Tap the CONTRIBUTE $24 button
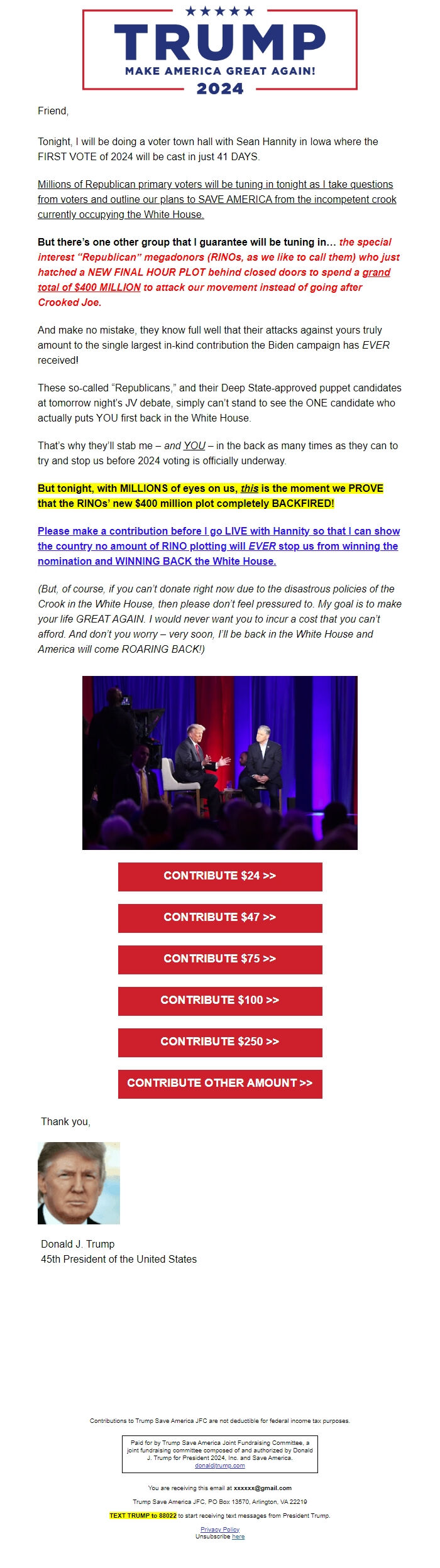Screen dimensions: 440x1568 219,876
